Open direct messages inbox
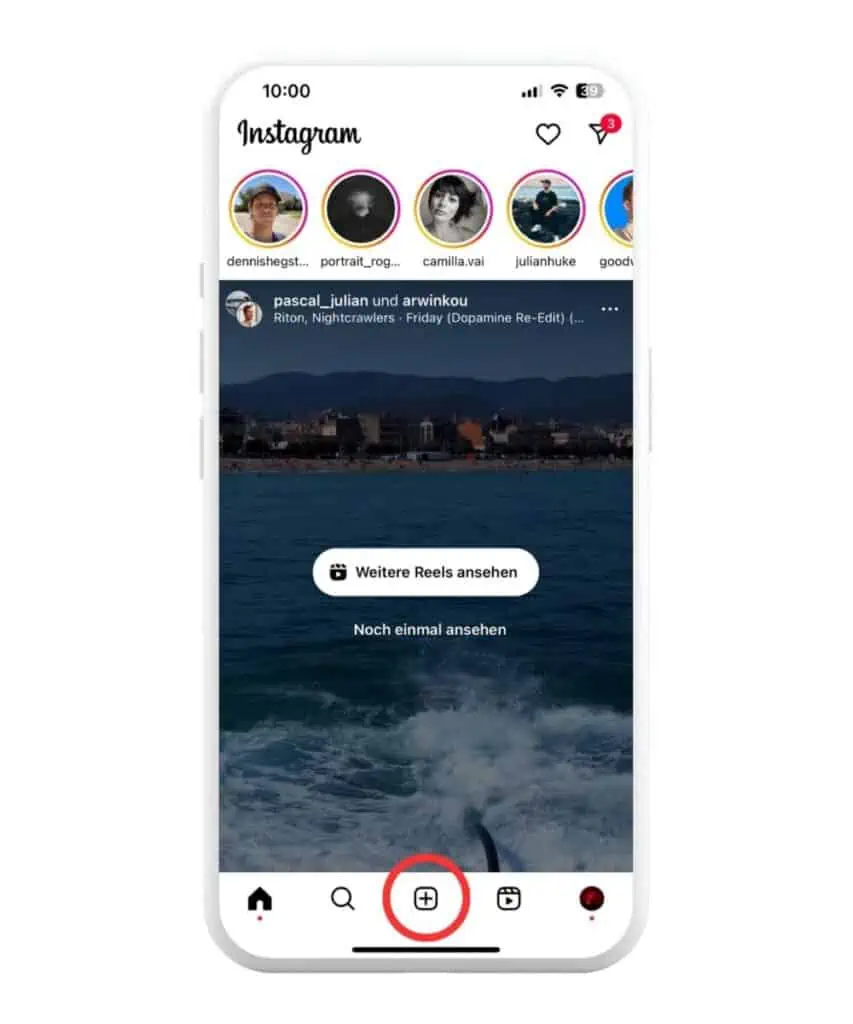 (600, 134)
